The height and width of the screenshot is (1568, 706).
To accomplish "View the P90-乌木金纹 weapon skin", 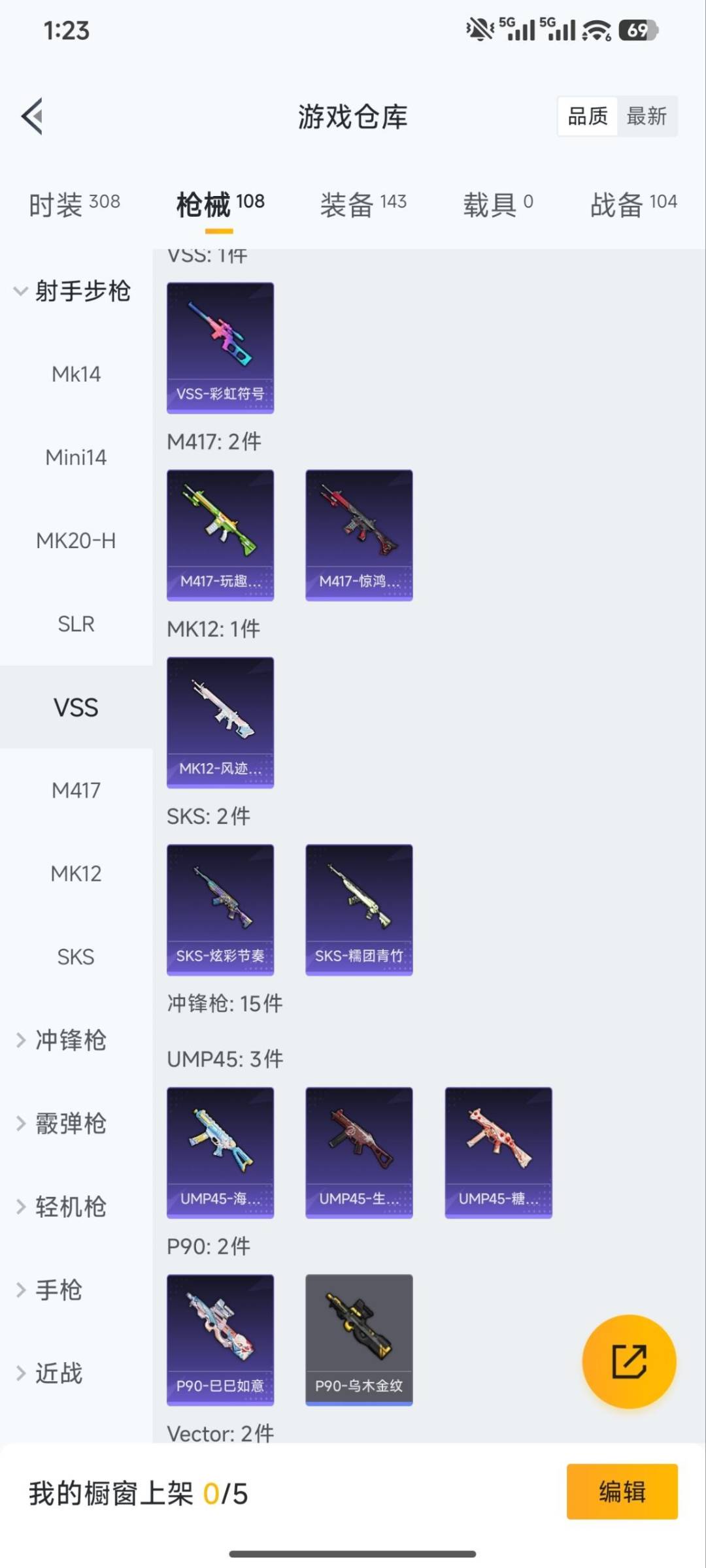I will pyautogui.click(x=359, y=1338).
